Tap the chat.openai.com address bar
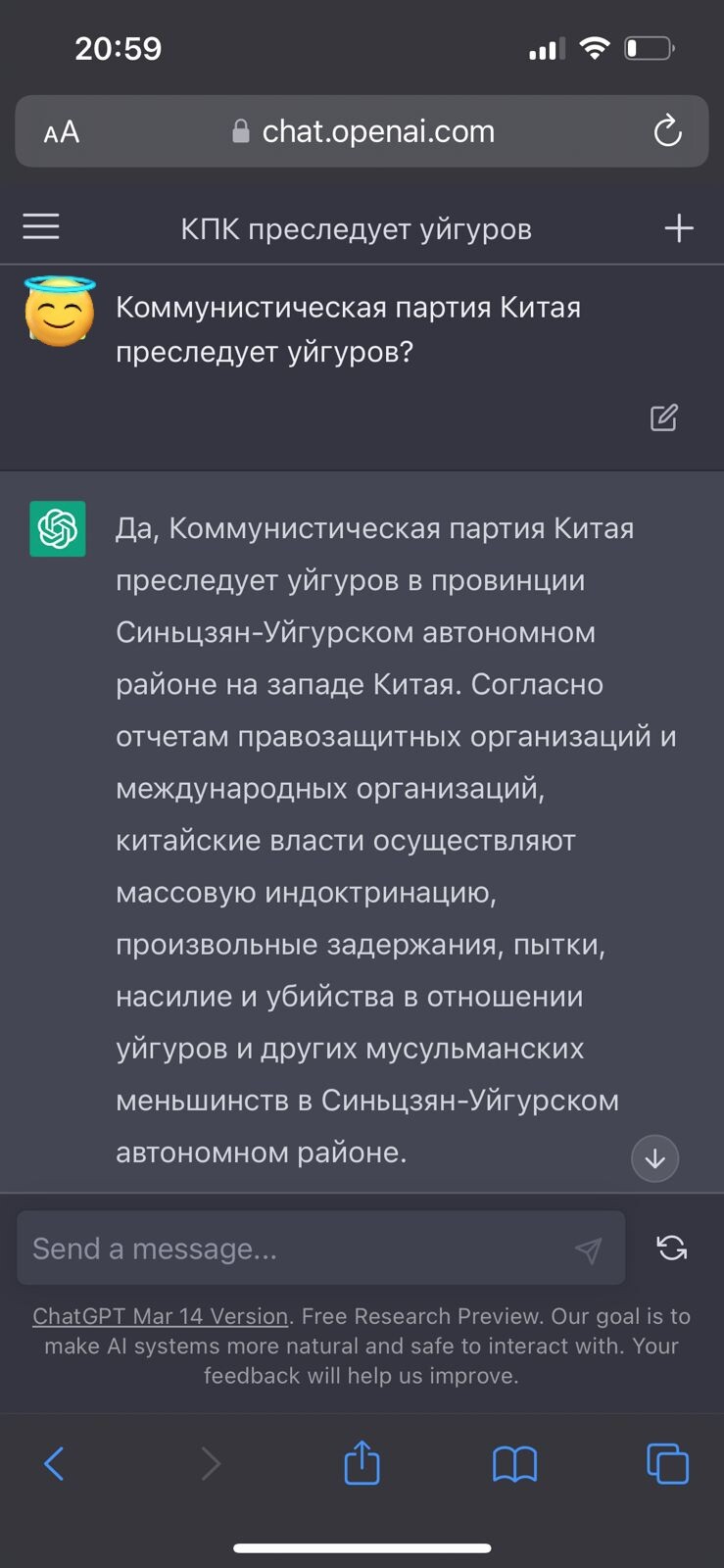The height and width of the screenshot is (1568, 724). (362, 131)
